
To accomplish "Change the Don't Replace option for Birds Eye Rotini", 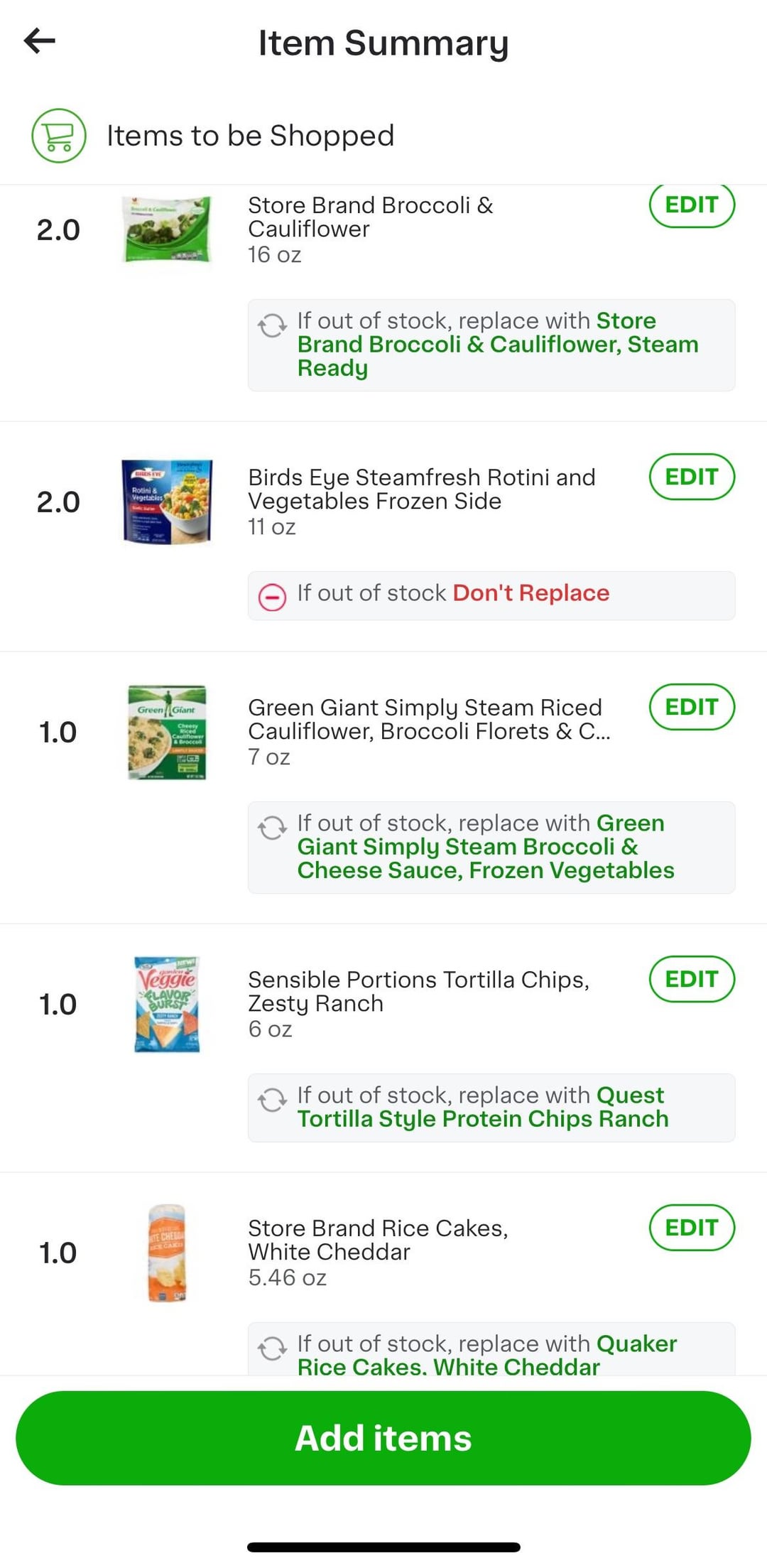I will [491, 595].
